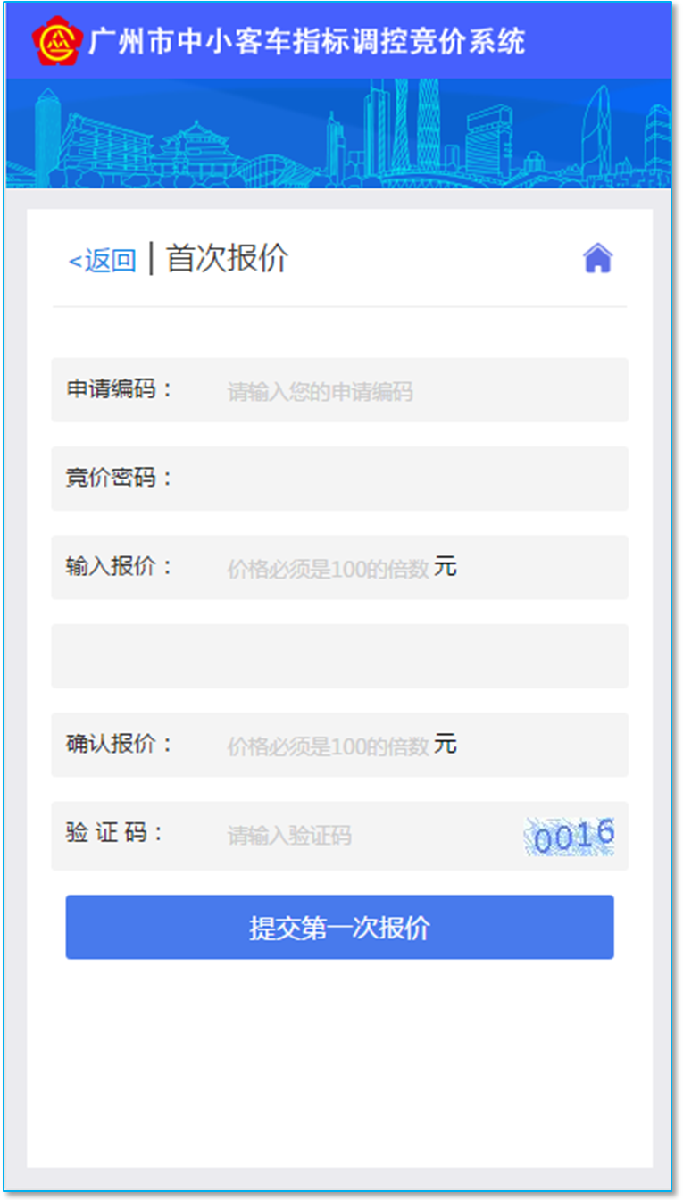Focus the 申请编码 input field
Screen dimensions: 683x1200
point(400,391)
